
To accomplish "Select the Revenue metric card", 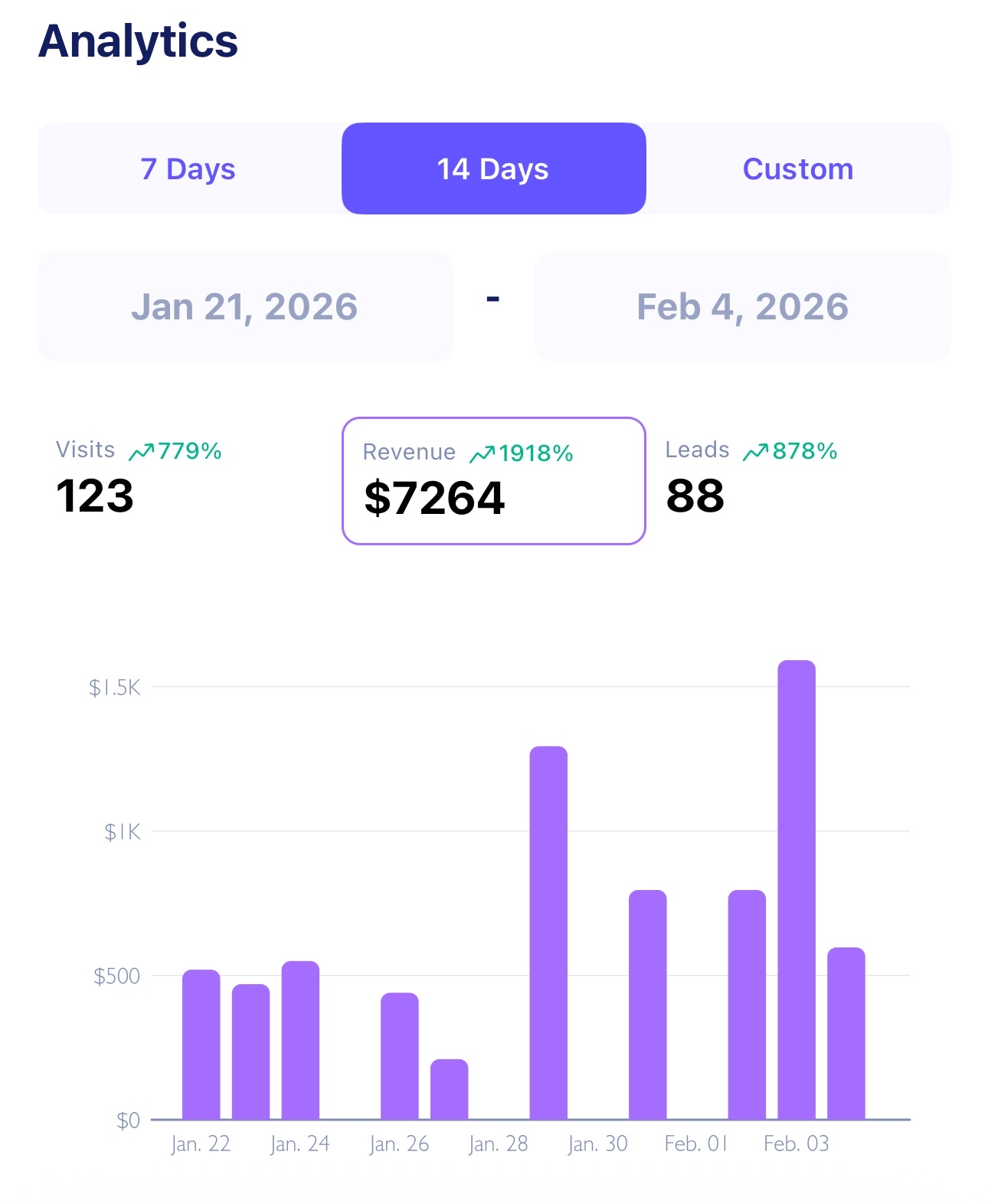I will click(493, 481).
